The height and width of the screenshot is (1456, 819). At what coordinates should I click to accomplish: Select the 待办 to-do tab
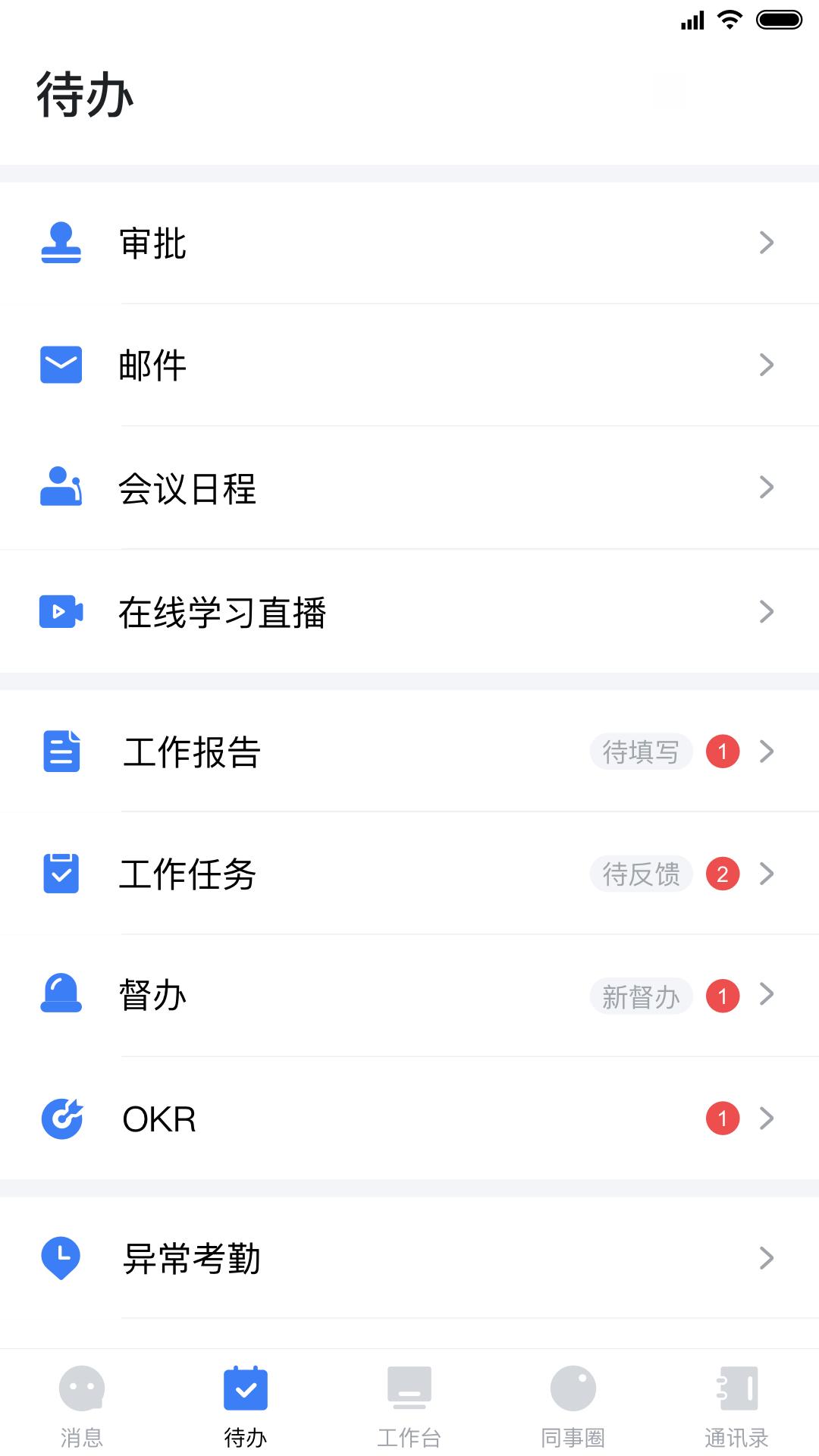[246, 1404]
